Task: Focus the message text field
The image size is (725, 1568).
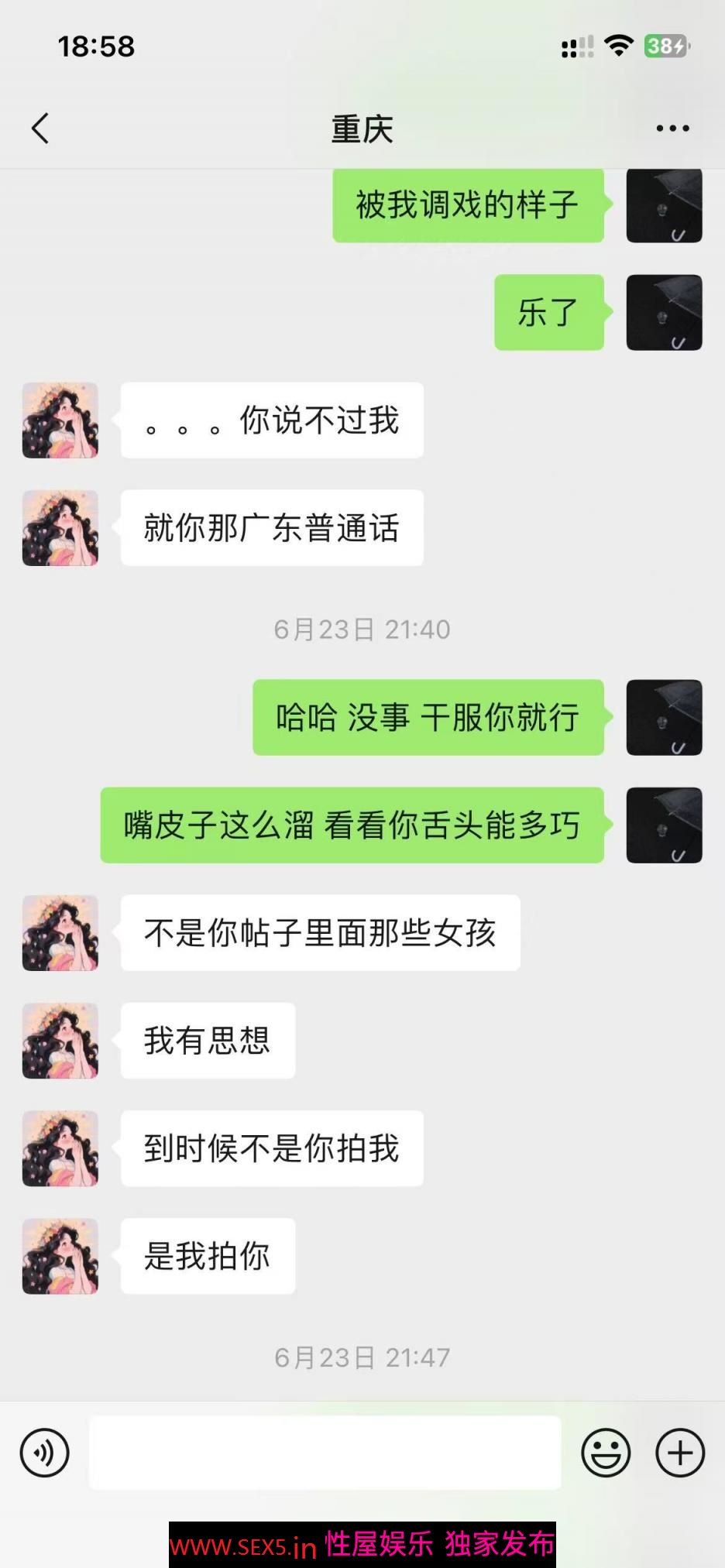Action: (x=325, y=1453)
